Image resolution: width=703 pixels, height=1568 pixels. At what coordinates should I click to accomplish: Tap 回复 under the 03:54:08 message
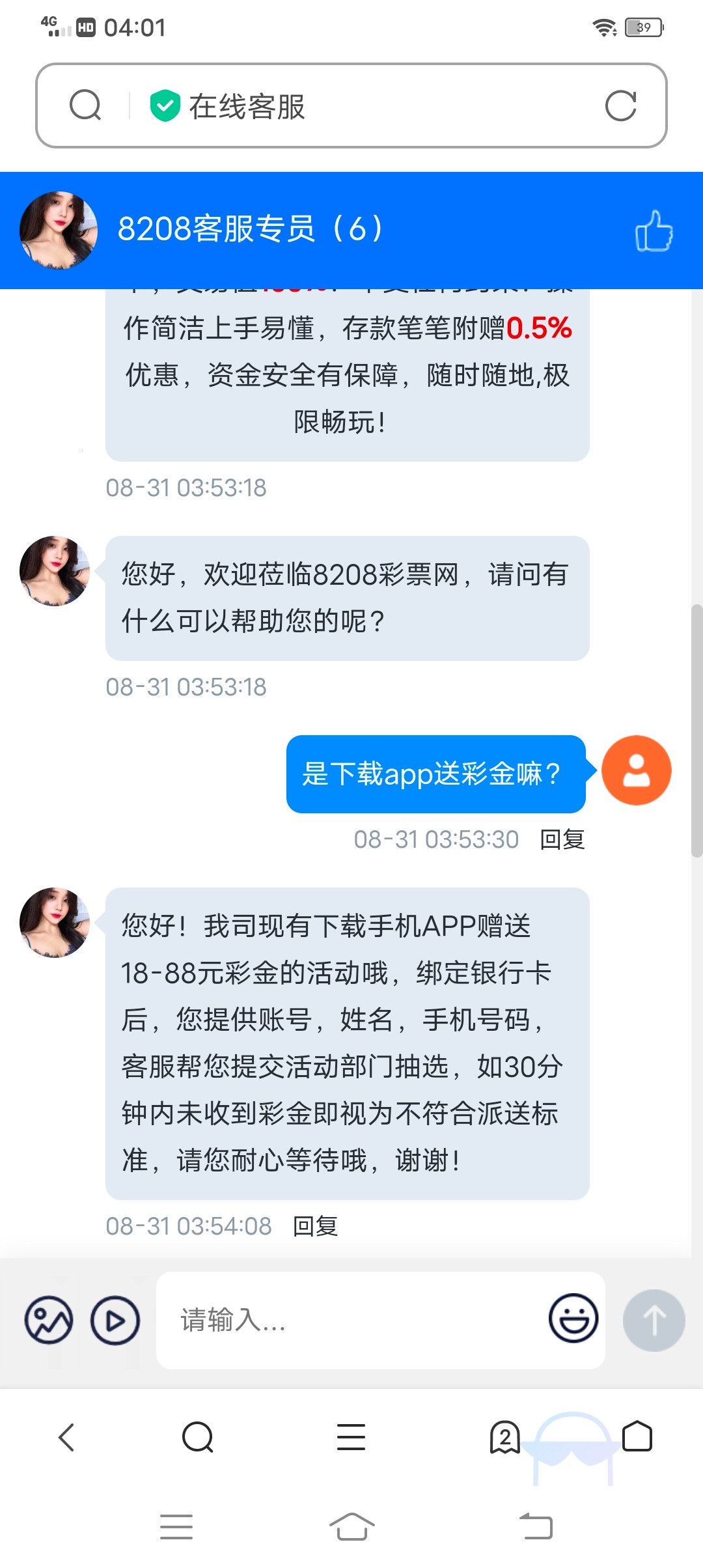click(315, 1226)
